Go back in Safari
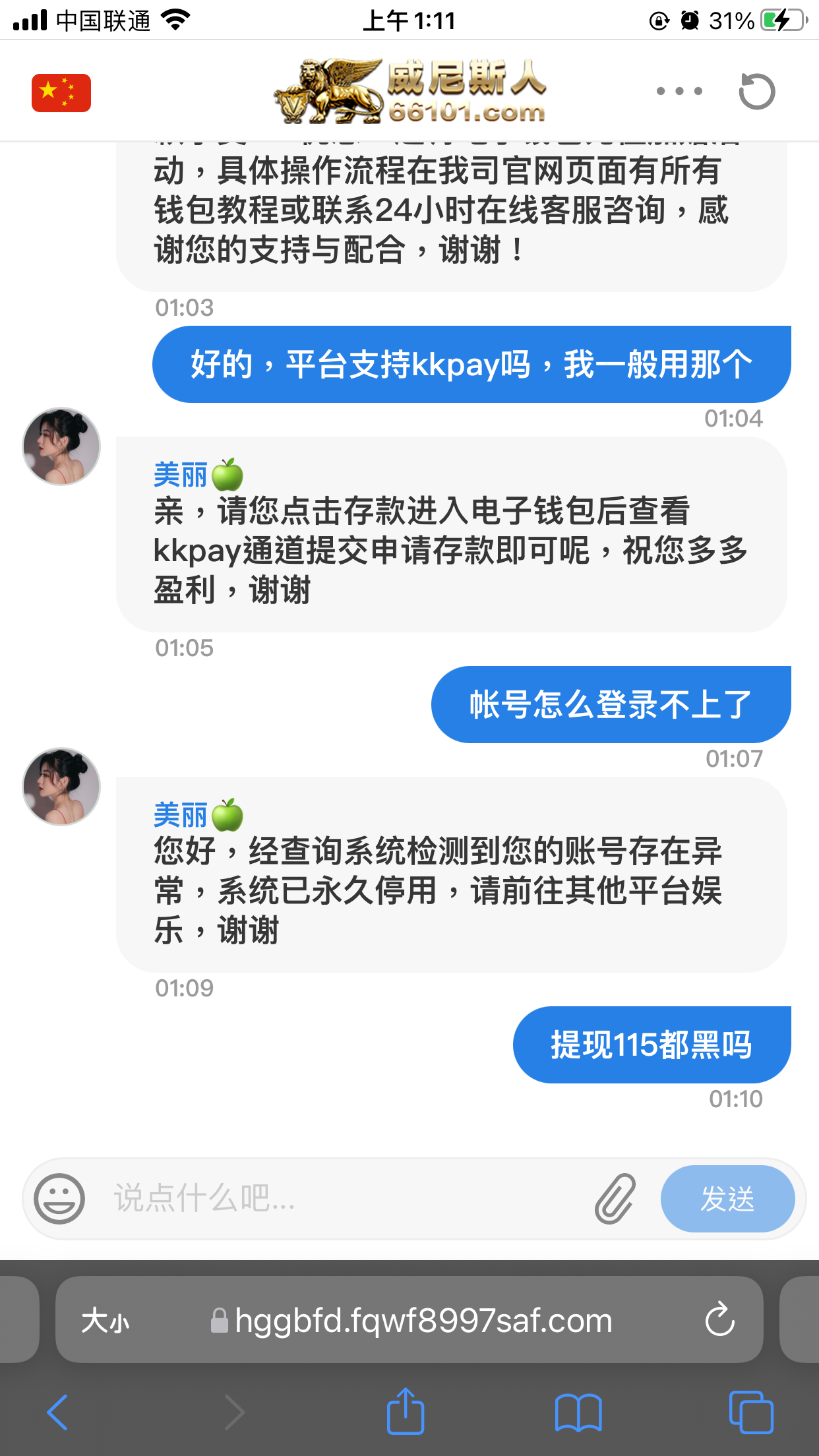The width and height of the screenshot is (819, 1456). (x=58, y=1412)
